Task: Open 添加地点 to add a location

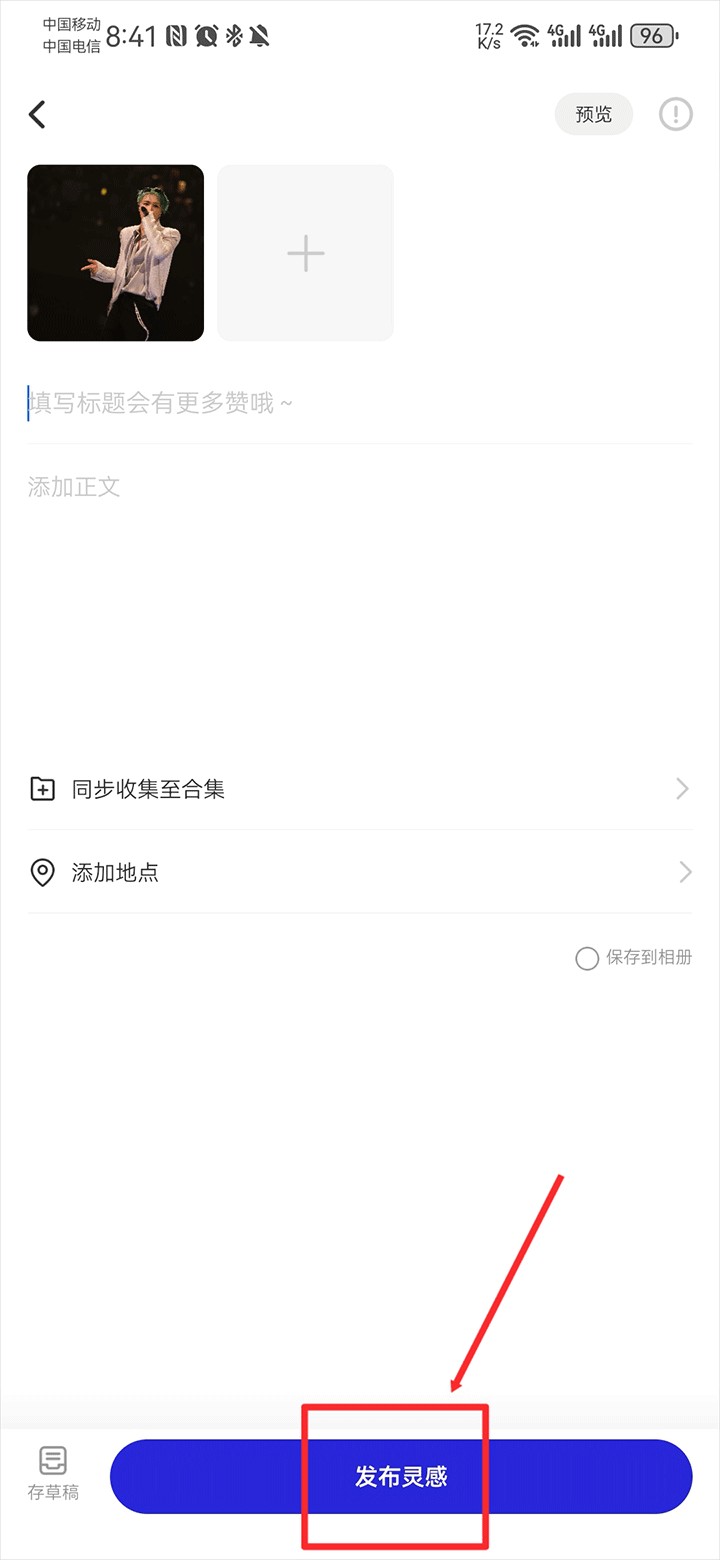Action: click(360, 873)
